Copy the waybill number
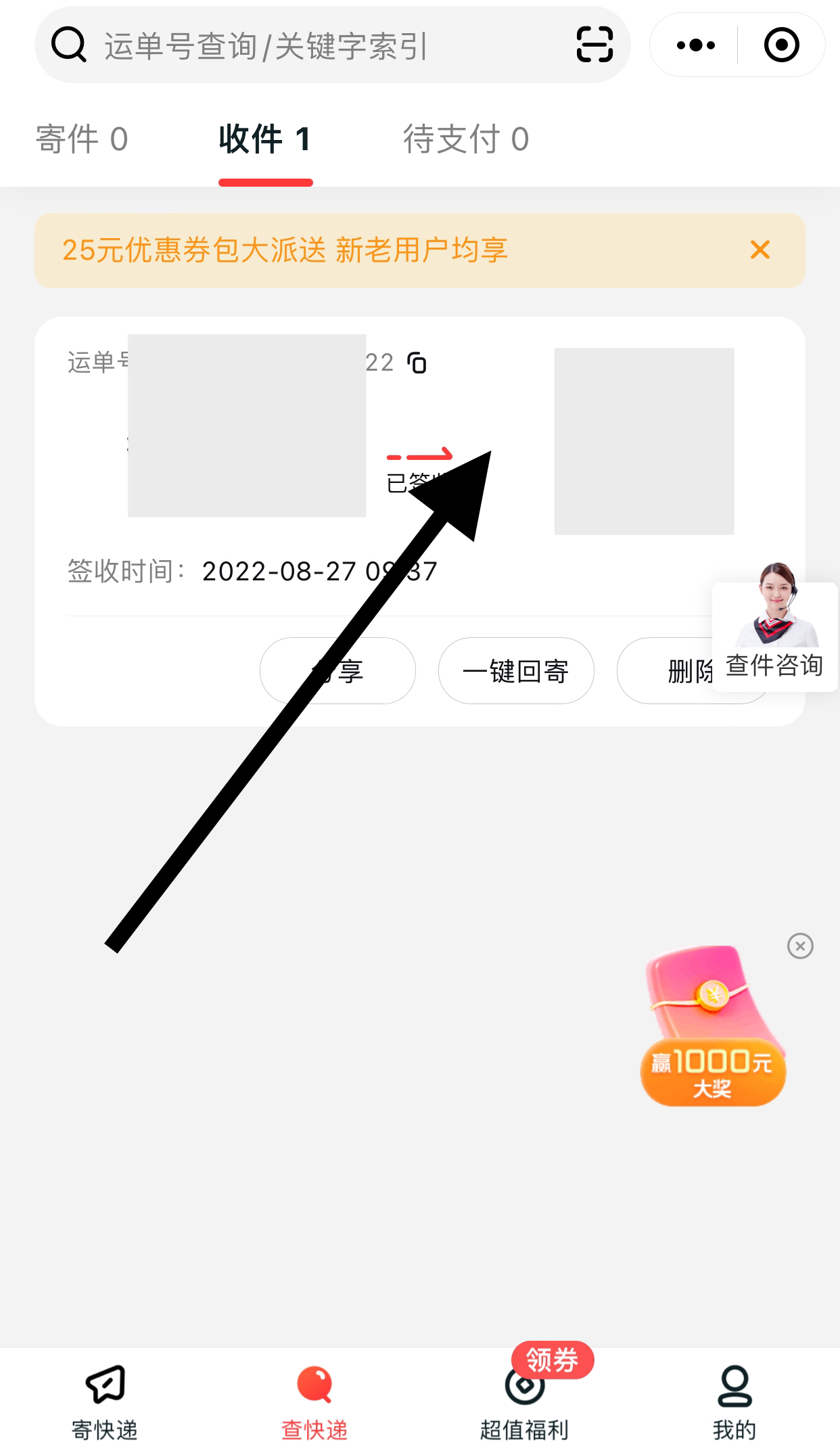 point(417,363)
